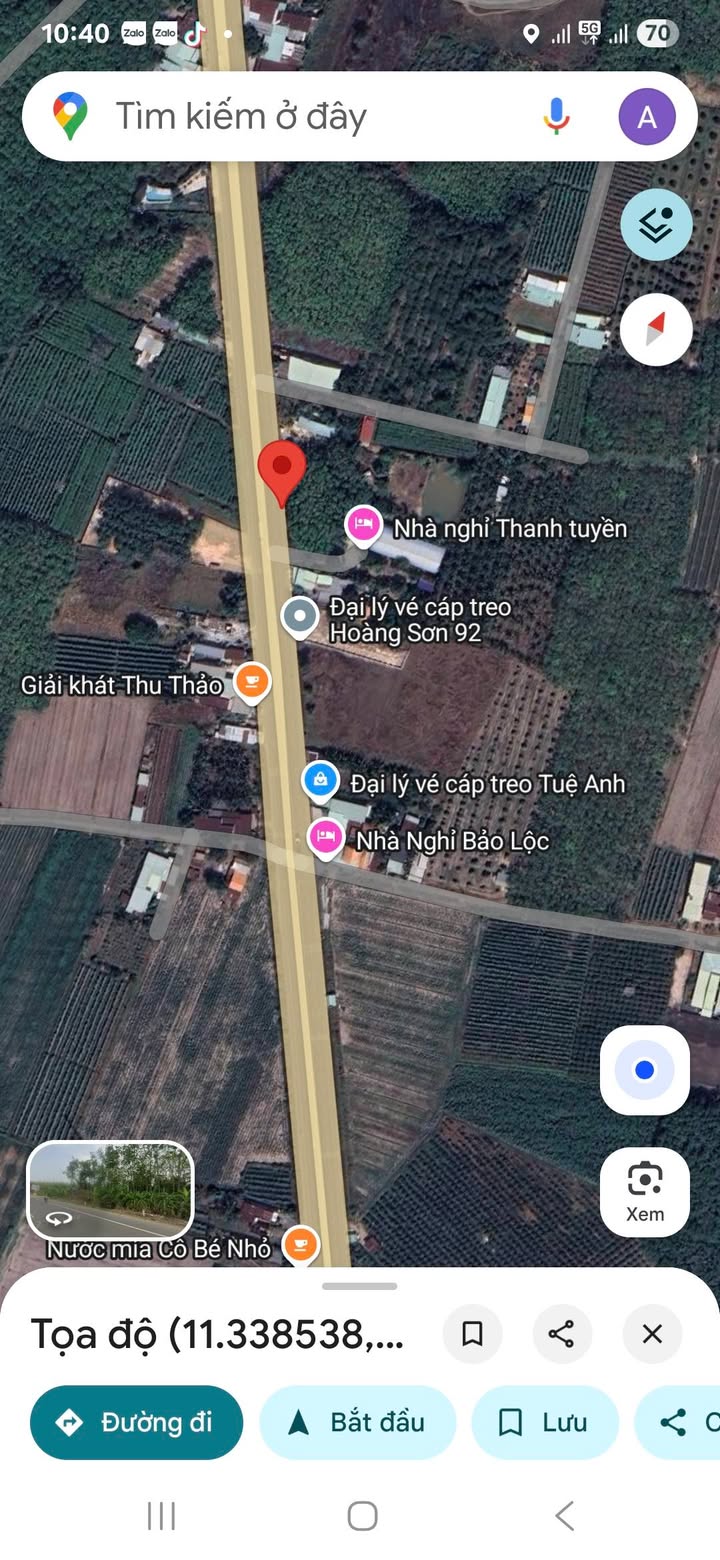Save the location using the Lưu chip
Image resolution: width=720 pixels, height=1560 pixels.
[x=545, y=1422]
